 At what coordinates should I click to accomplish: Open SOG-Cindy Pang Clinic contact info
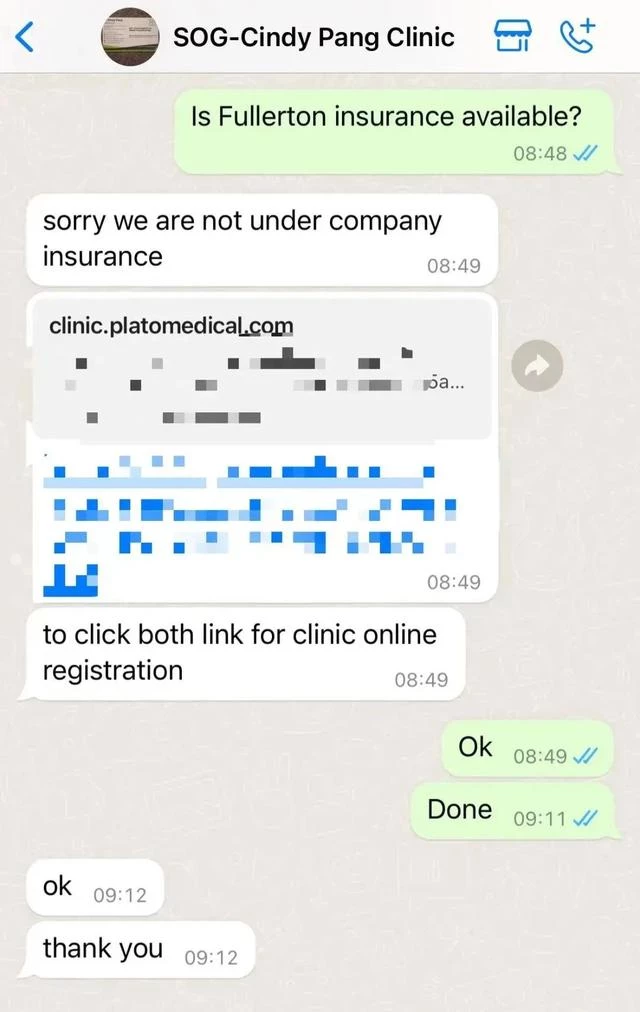[x=313, y=38]
